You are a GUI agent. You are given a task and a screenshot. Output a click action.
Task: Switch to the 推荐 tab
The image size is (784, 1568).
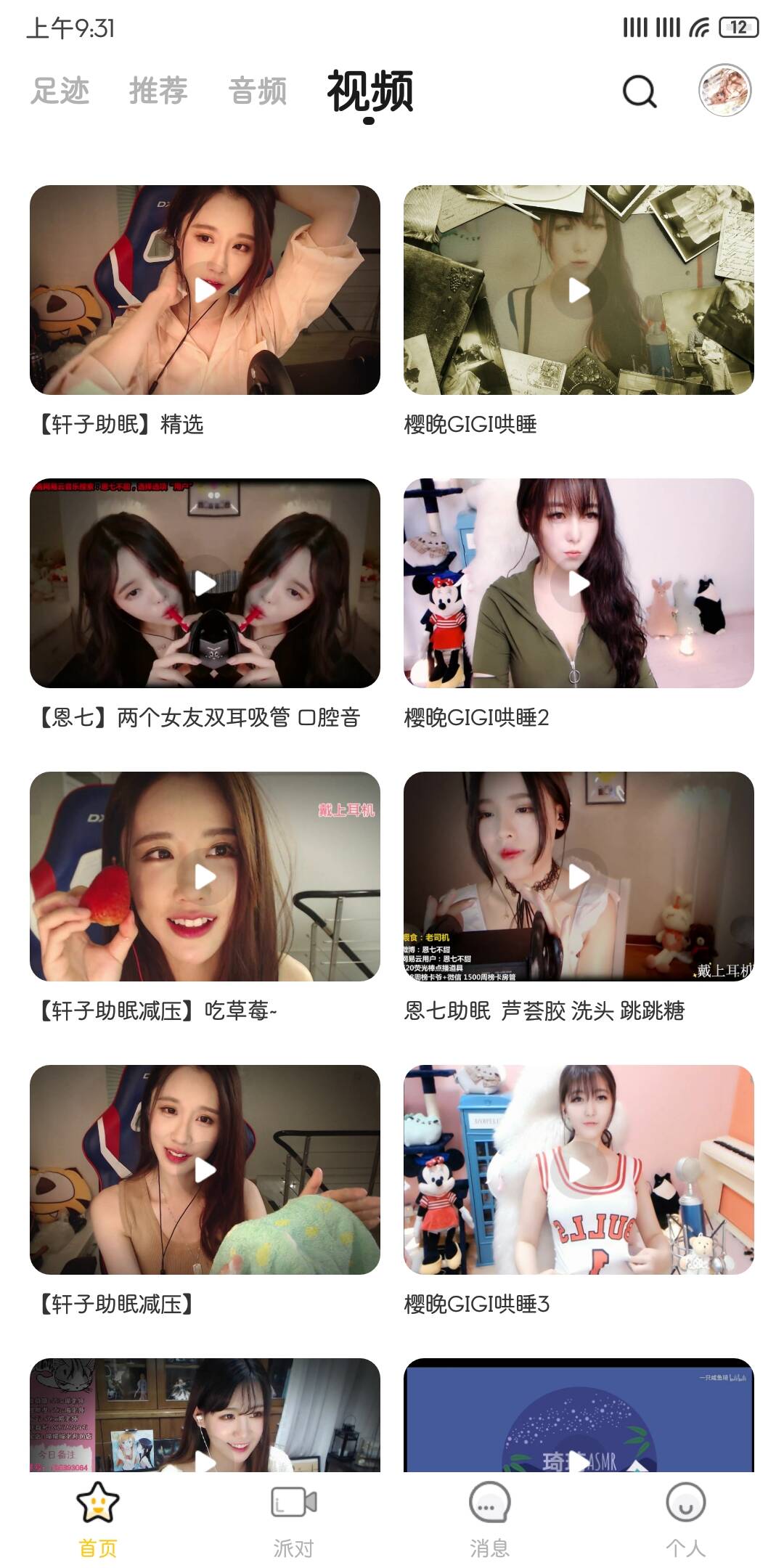(158, 91)
